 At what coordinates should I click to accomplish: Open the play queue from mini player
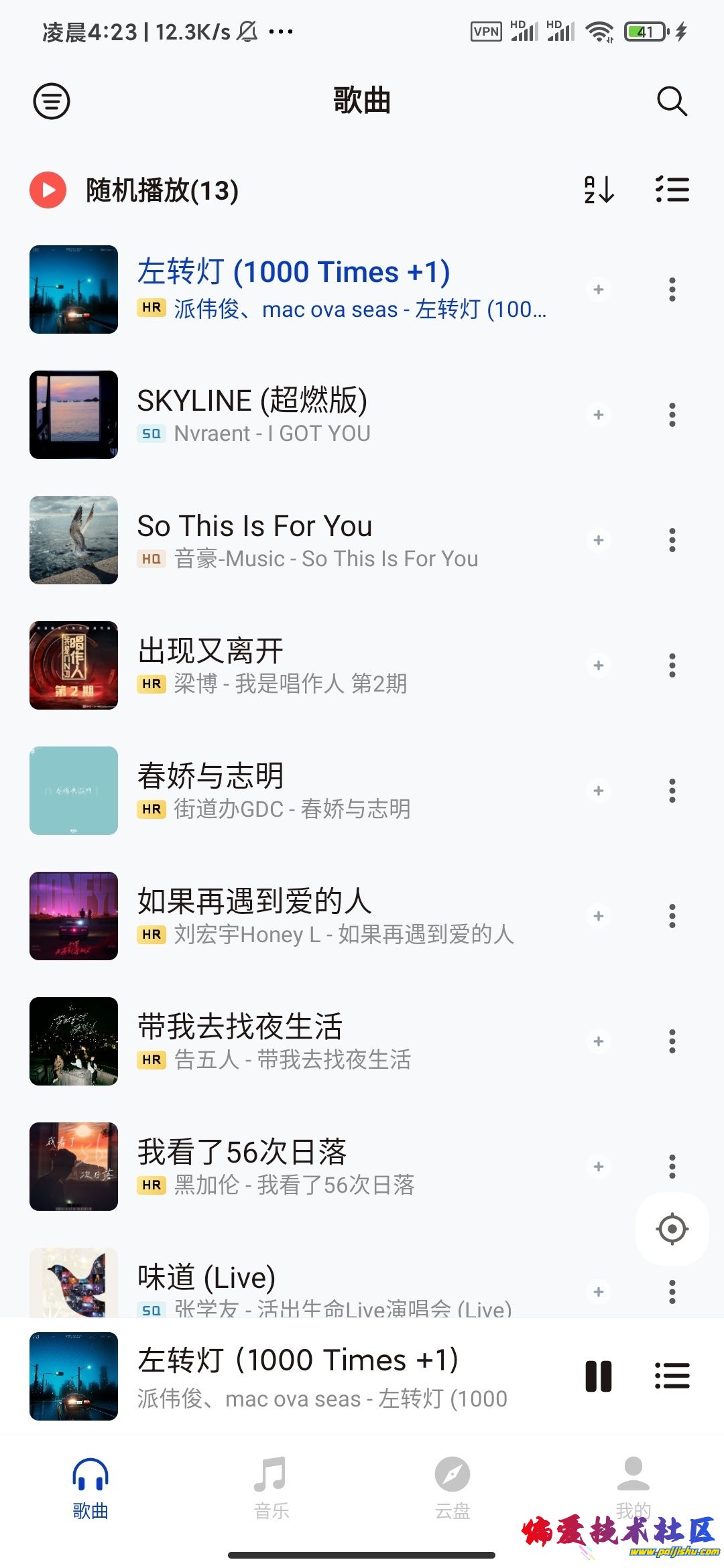(672, 1376)
